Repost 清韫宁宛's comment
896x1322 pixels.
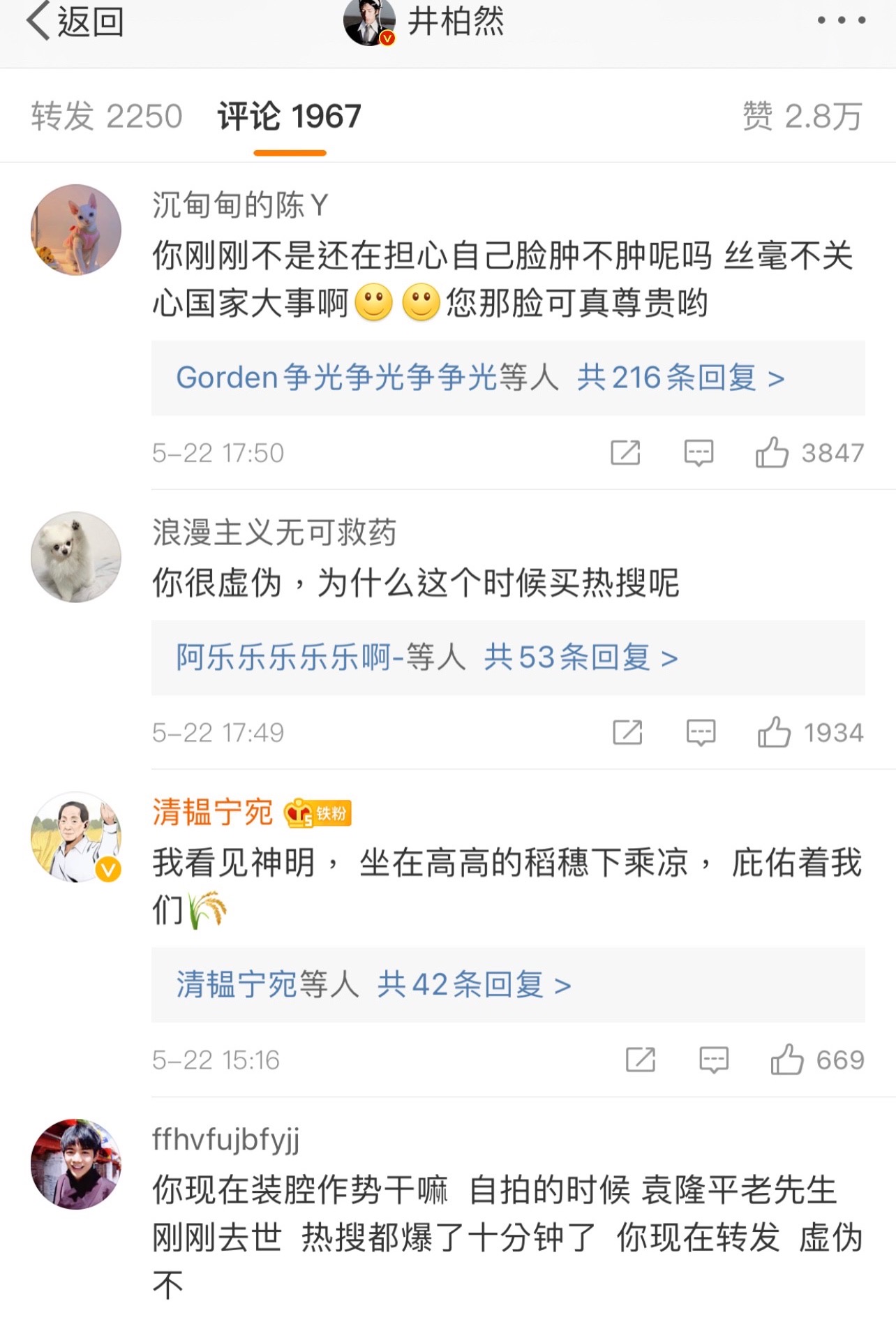point(641,1060)
